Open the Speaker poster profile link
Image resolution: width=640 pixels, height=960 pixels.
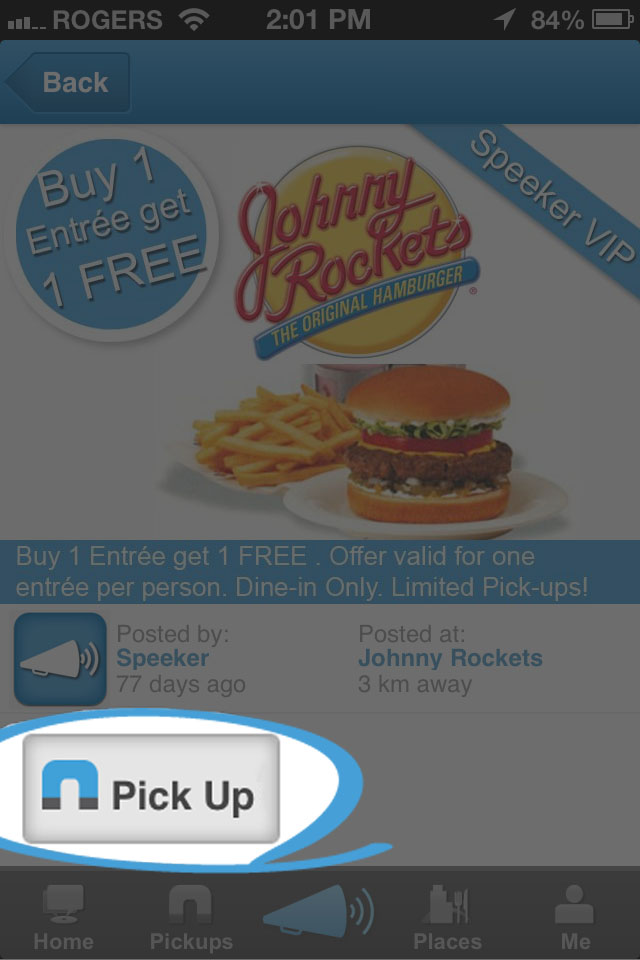tap(162, 658)
